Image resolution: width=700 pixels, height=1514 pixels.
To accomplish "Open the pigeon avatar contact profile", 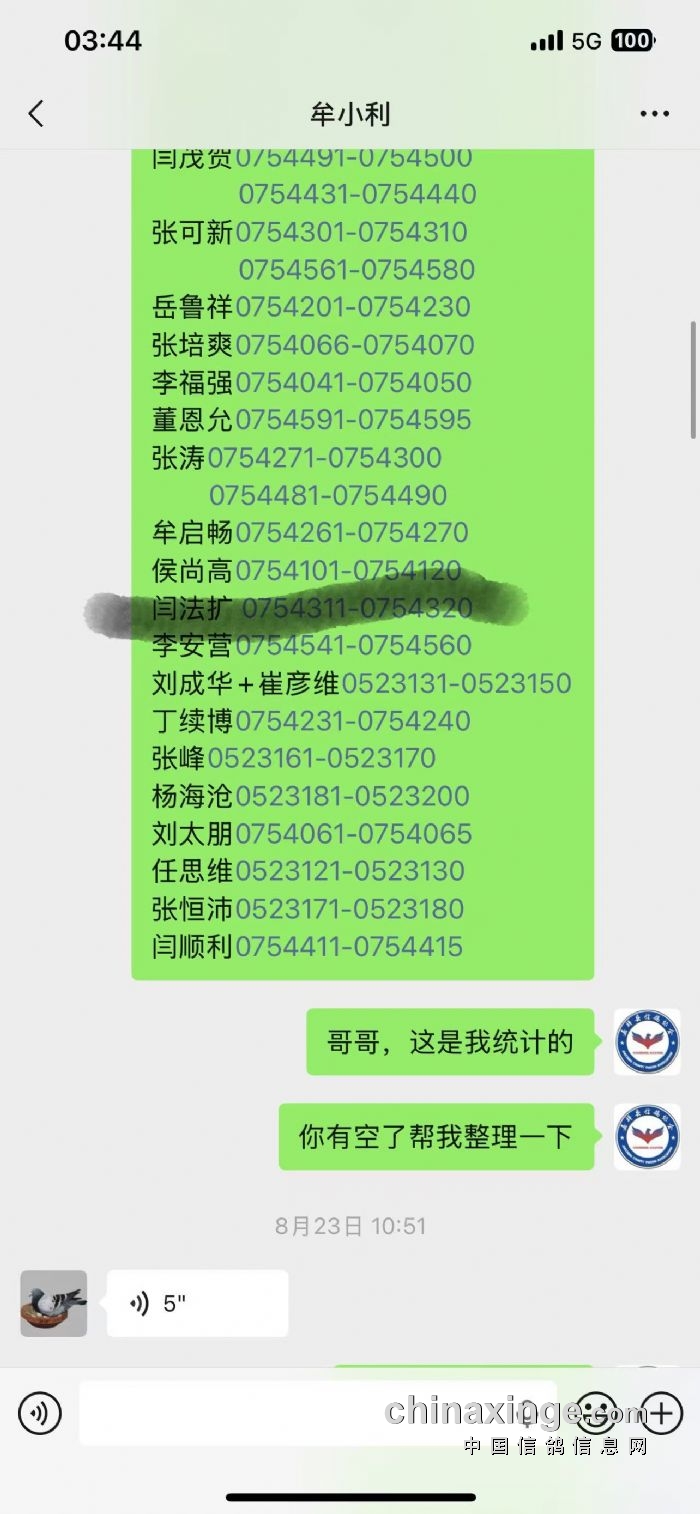I will point(54,1303).
